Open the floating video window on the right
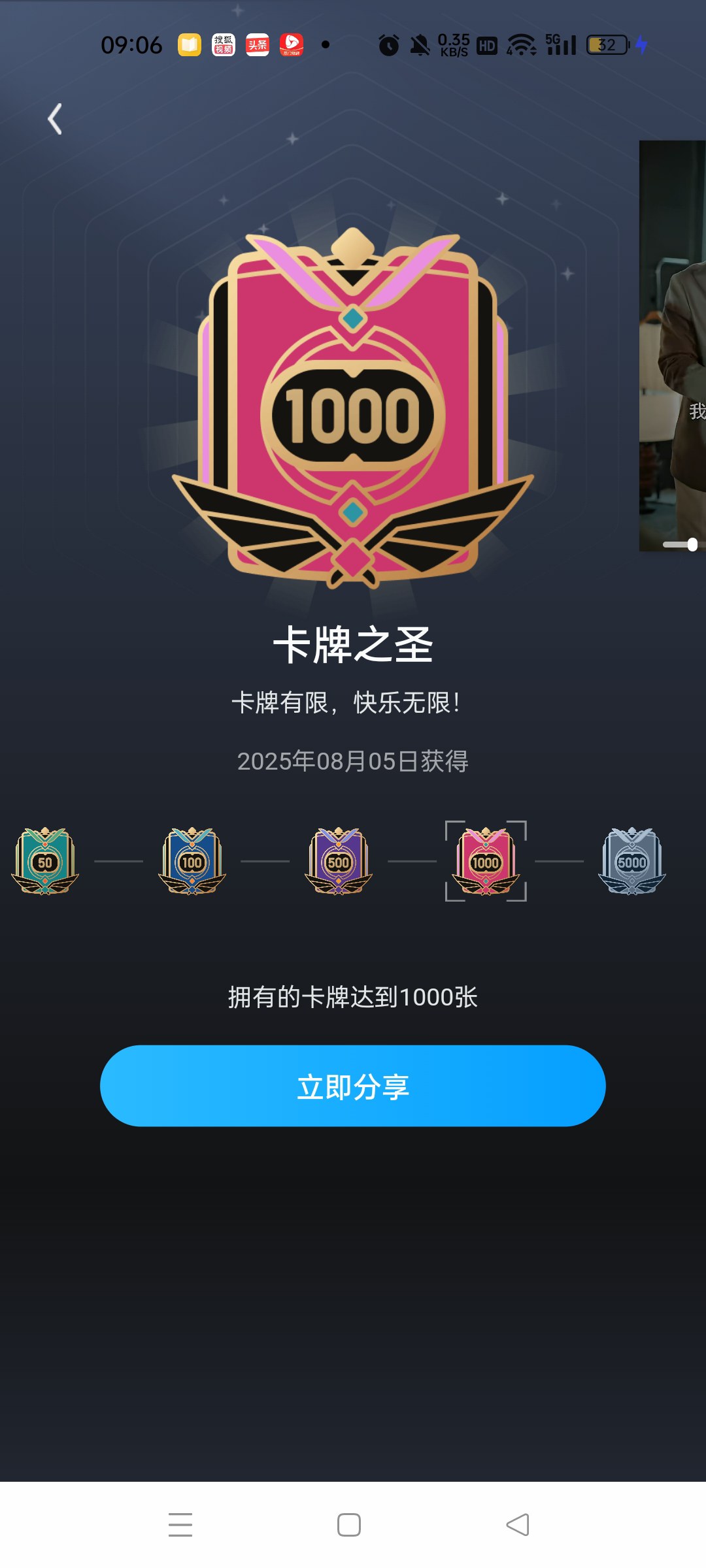The width and height of the screenshot is (706, 1568). (673, 346)
